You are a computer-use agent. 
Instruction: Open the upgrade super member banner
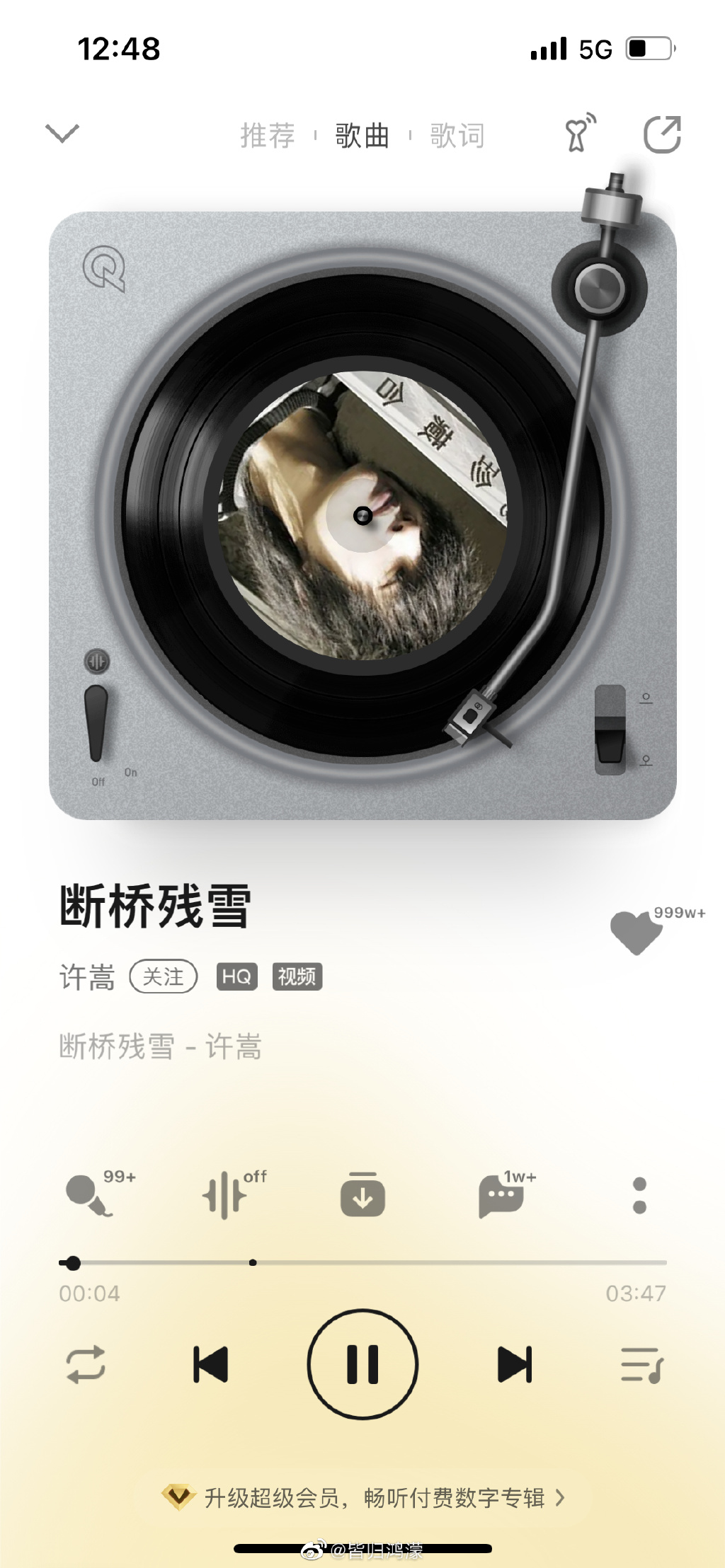[x=362, y=1498]
